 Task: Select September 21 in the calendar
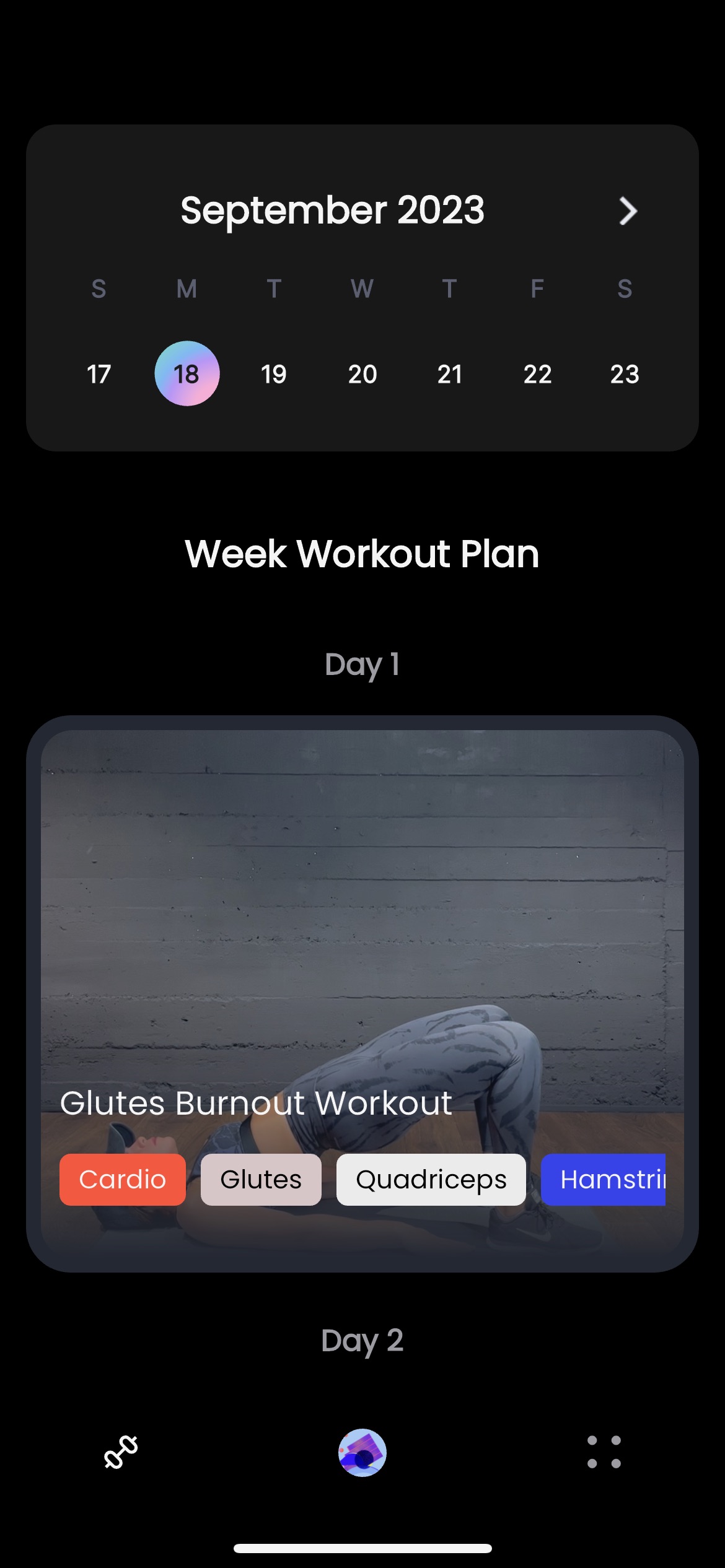point(450,374)
